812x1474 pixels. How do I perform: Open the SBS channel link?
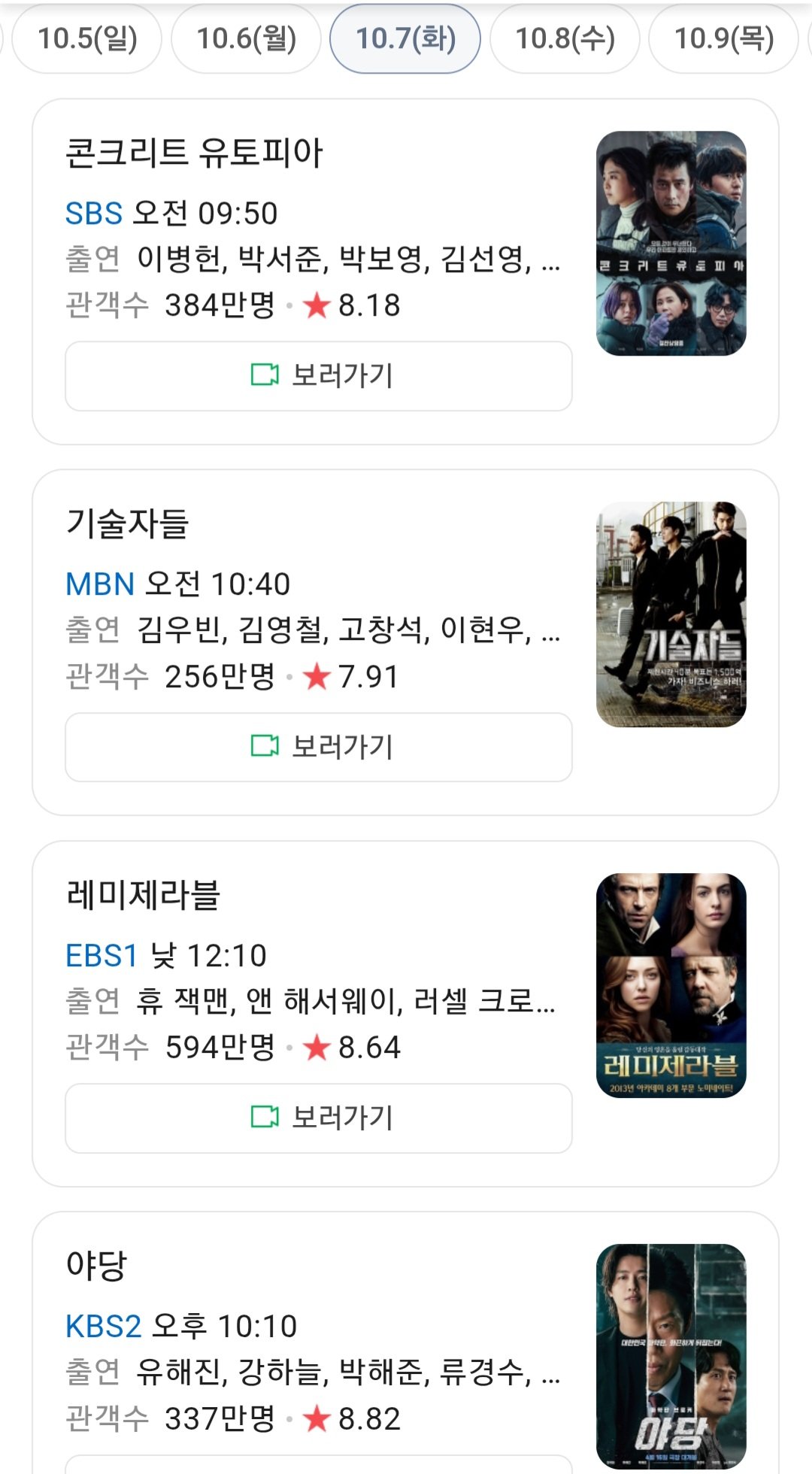pos(94,214)
